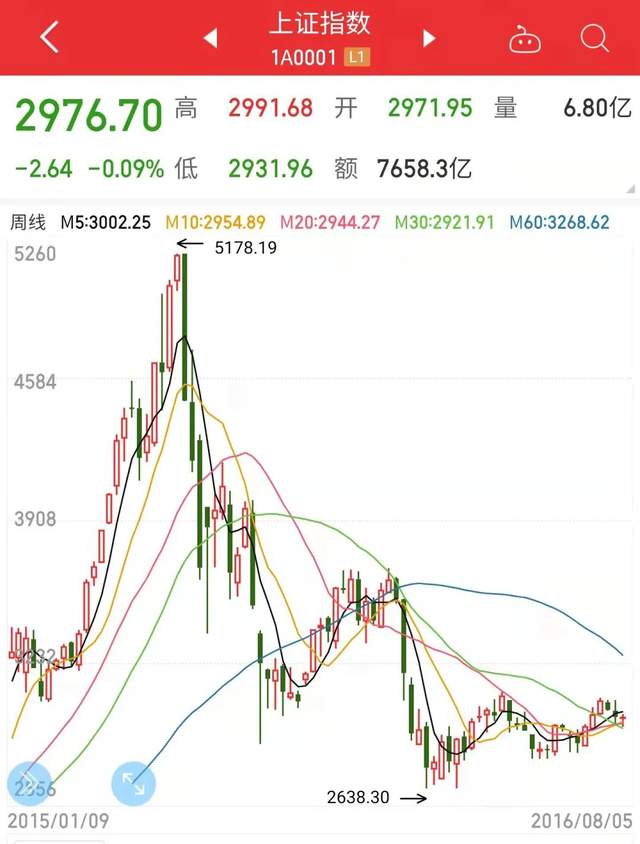Viewport: 640px width, 844px height.
Task: Switch to the next stock with right triangle
Action: (x=429, y=38)
